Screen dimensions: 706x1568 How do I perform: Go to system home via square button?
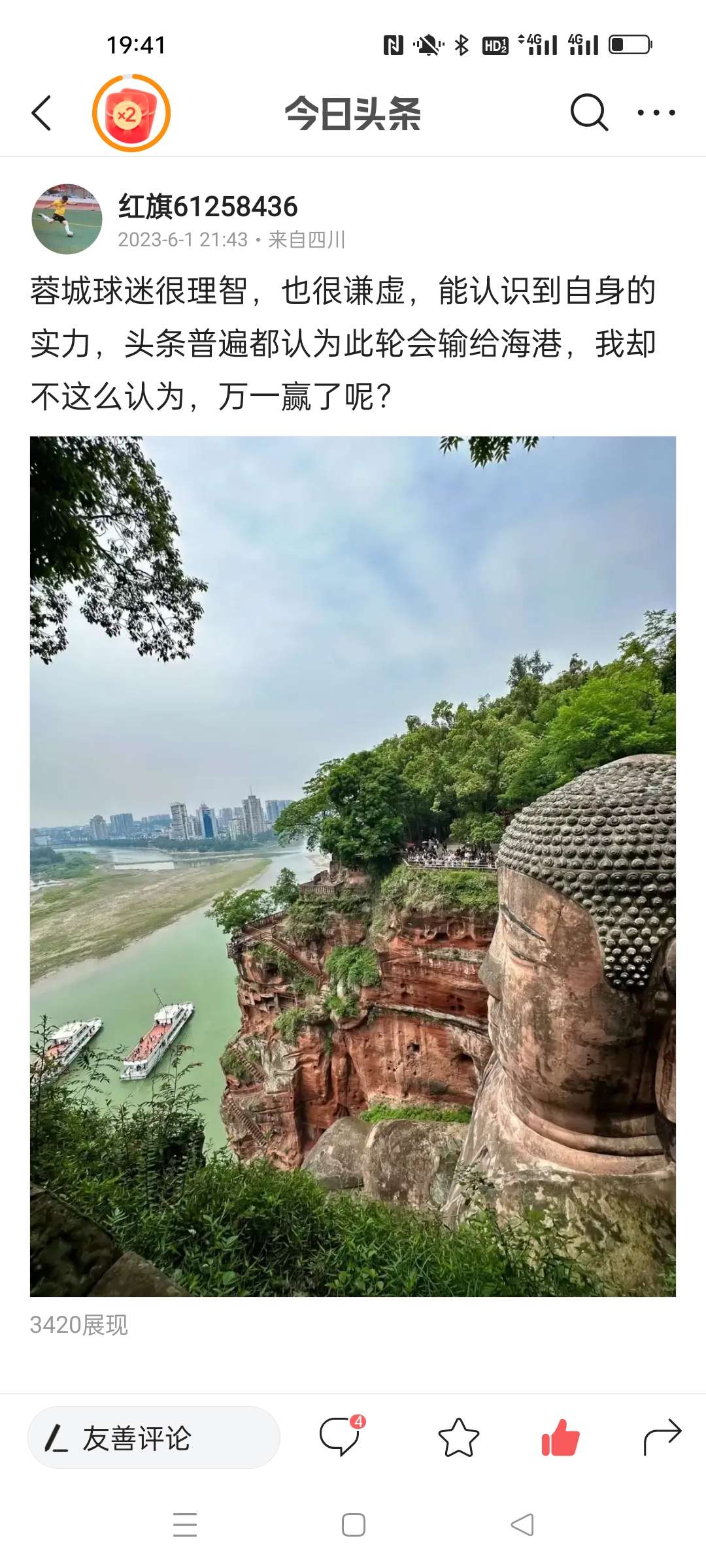354,1525
